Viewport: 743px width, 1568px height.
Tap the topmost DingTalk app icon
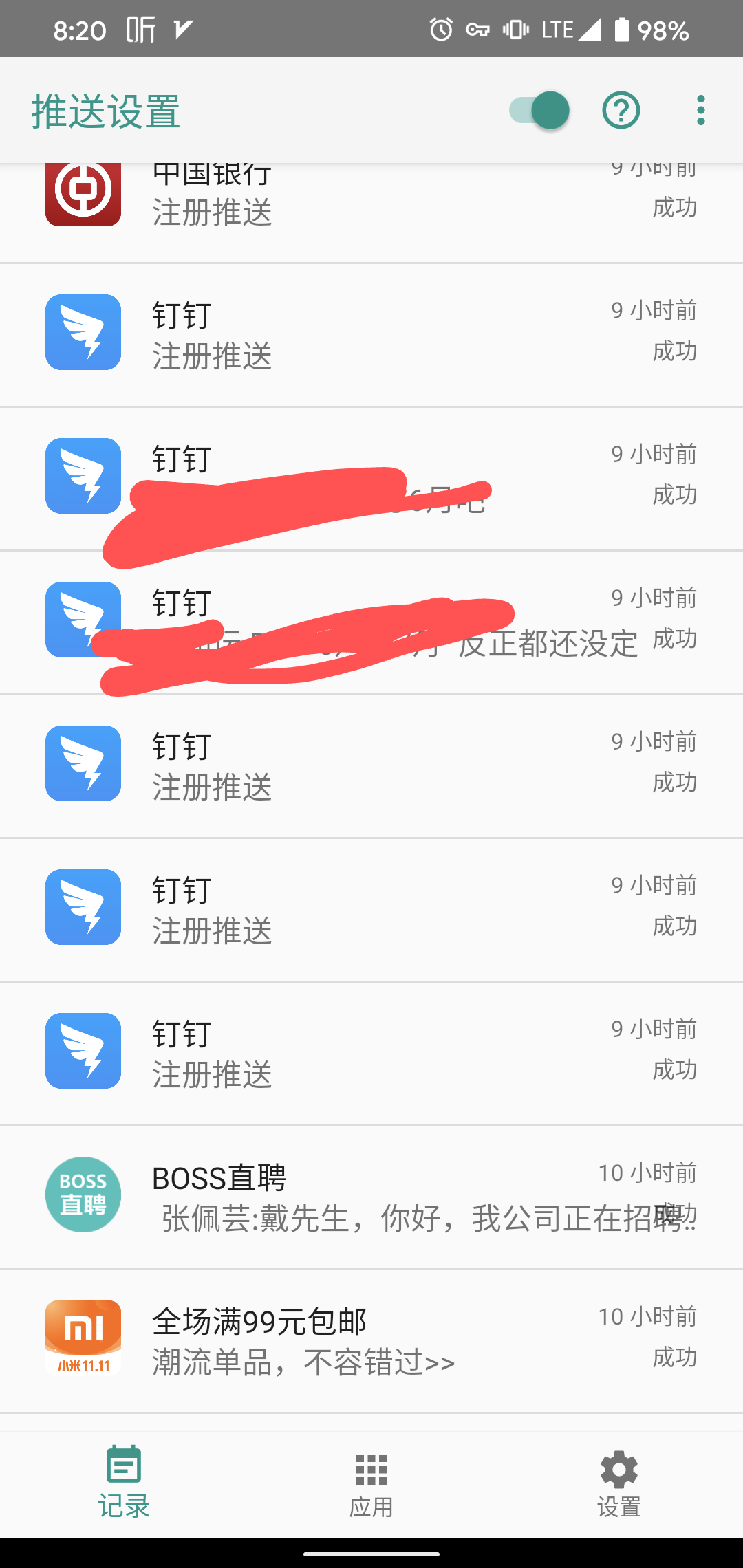click(83, 332)
